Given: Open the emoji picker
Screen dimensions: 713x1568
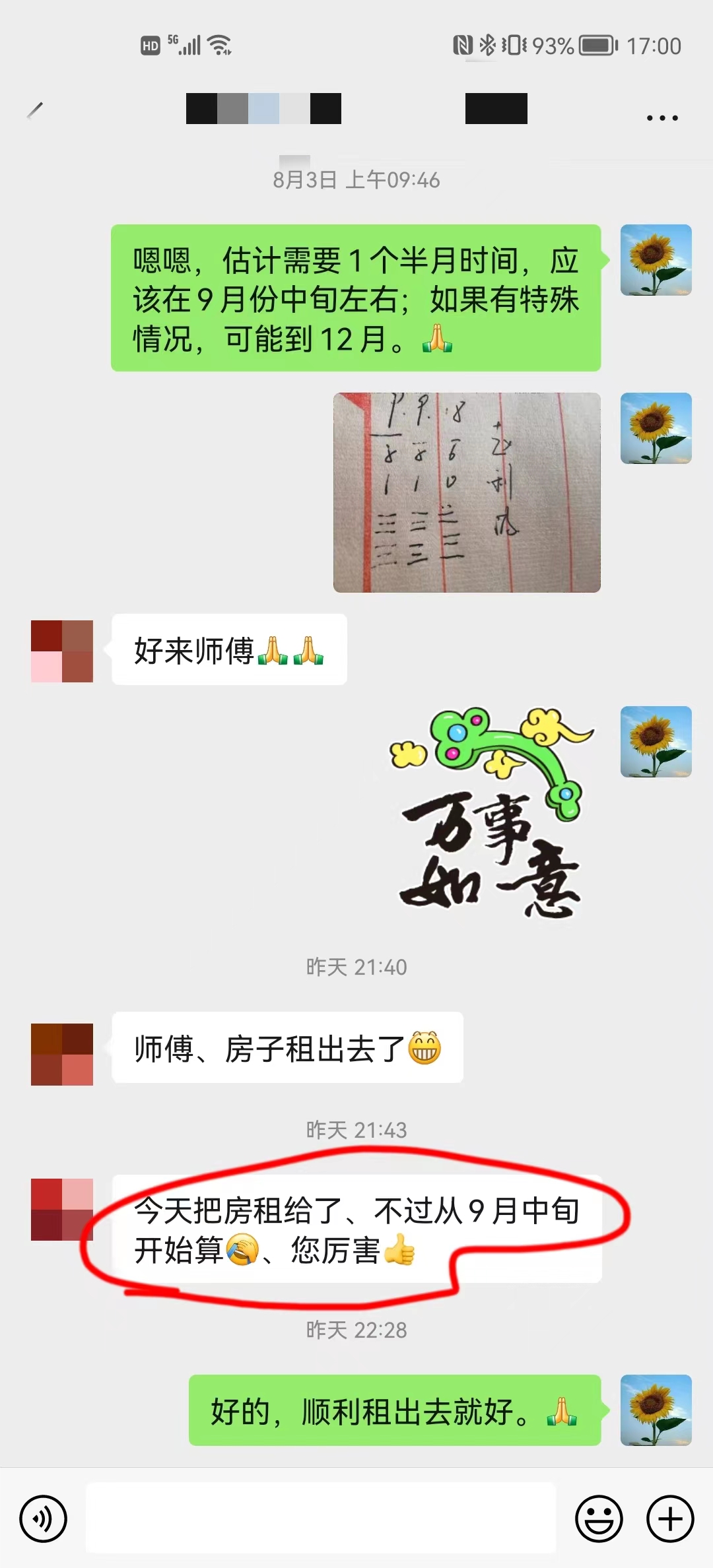Looking at the screenshot, I should (599, 1519).
